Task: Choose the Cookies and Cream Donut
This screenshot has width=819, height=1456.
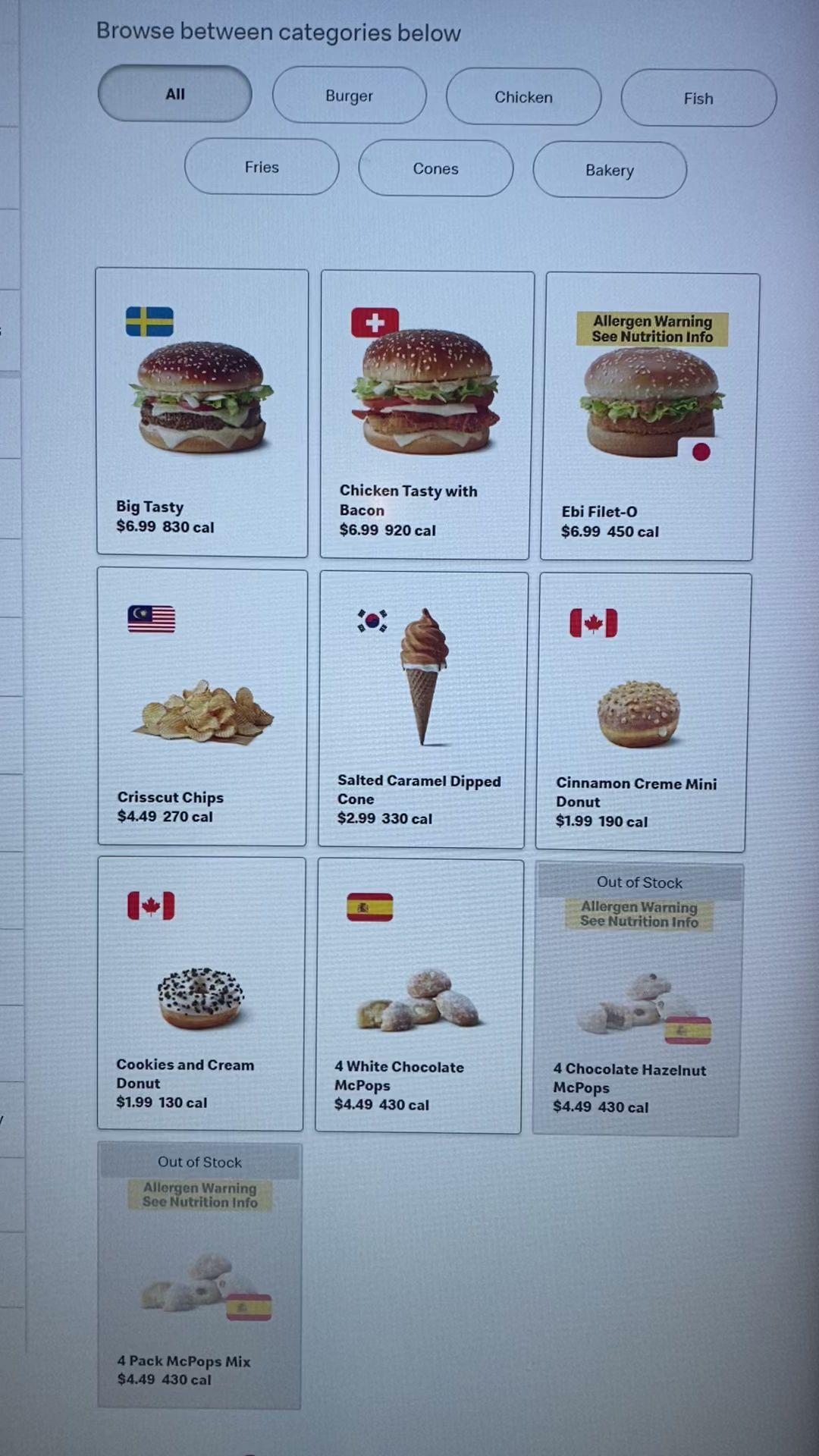Action: (x=201, y=993)
